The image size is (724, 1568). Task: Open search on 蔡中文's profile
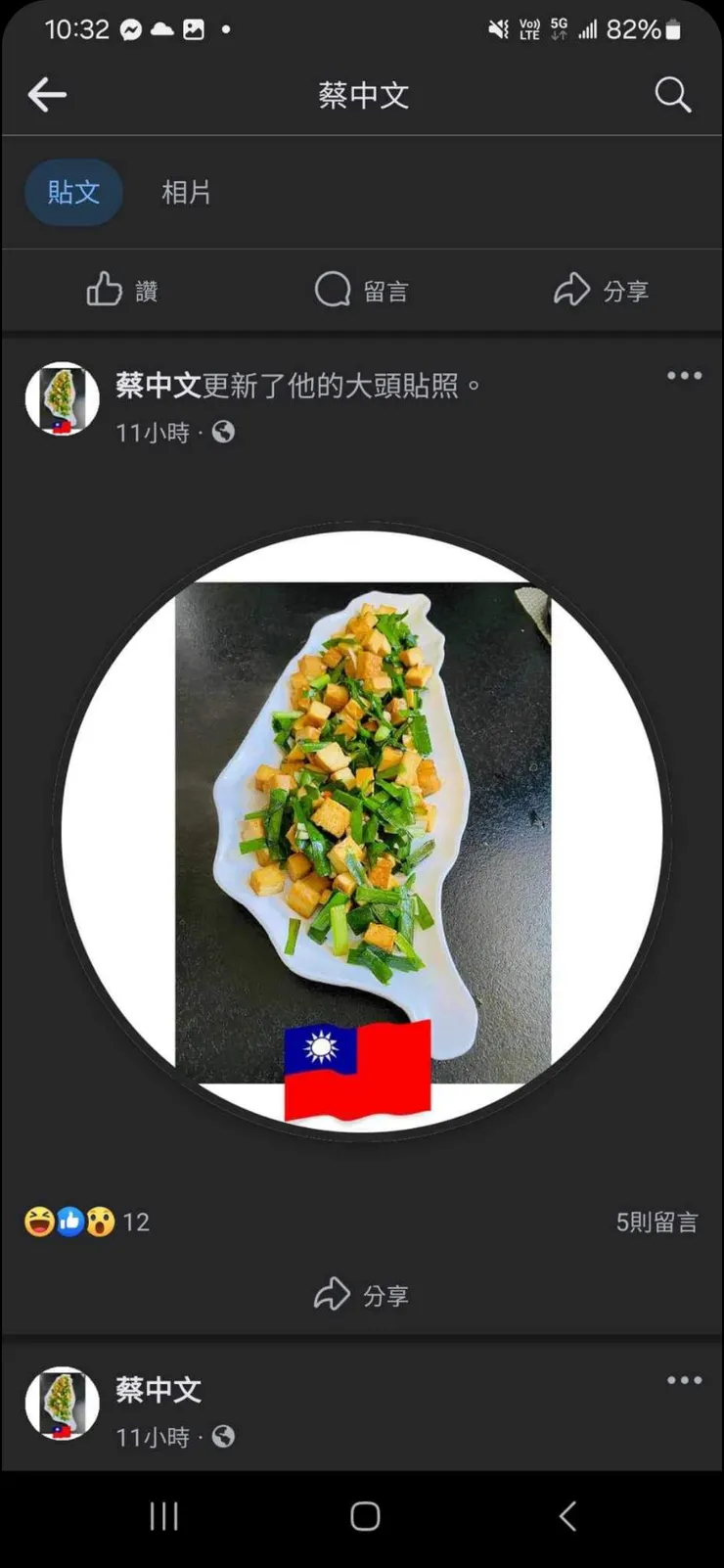click(x=672, y=95)
